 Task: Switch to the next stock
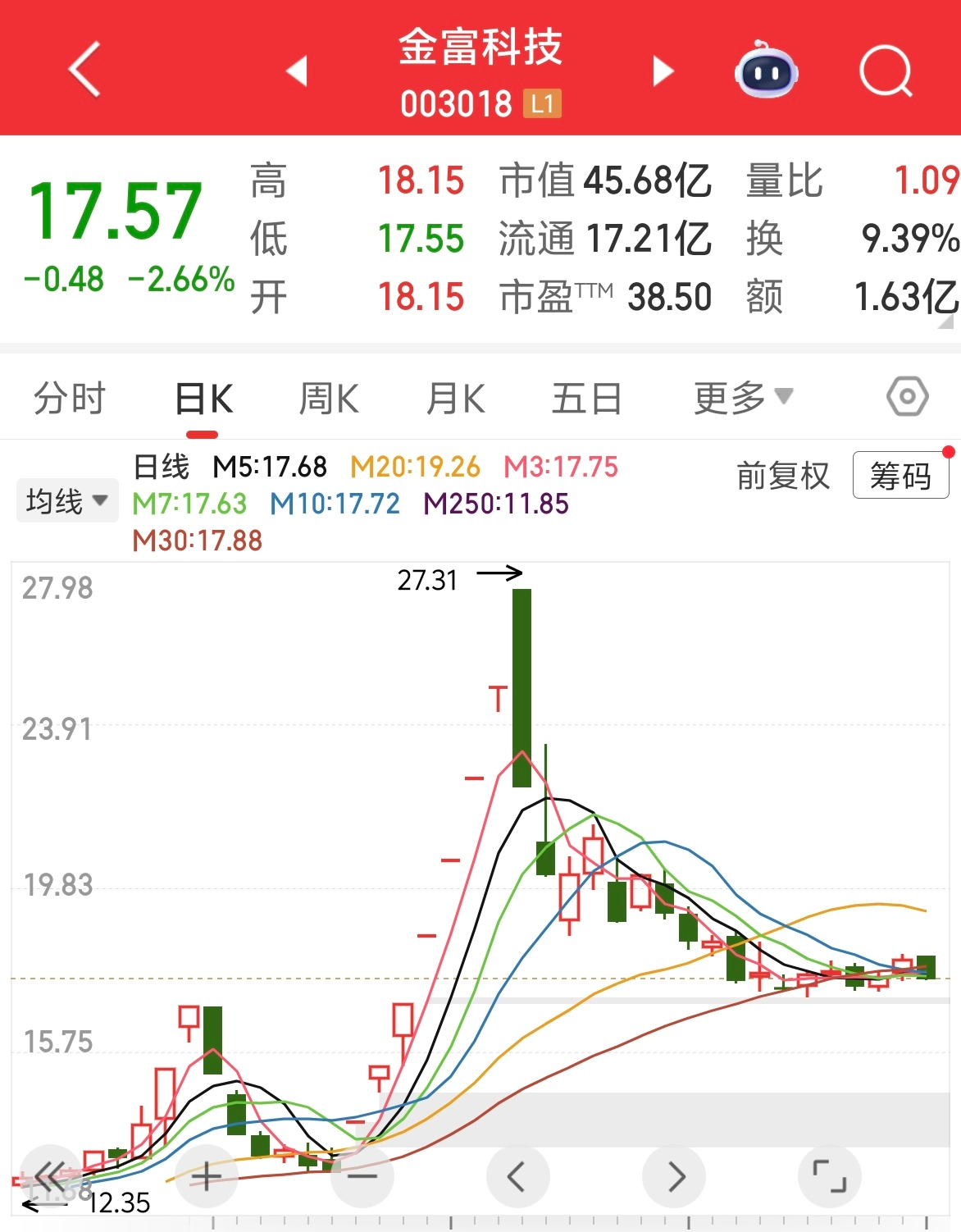tap(663, 71)
